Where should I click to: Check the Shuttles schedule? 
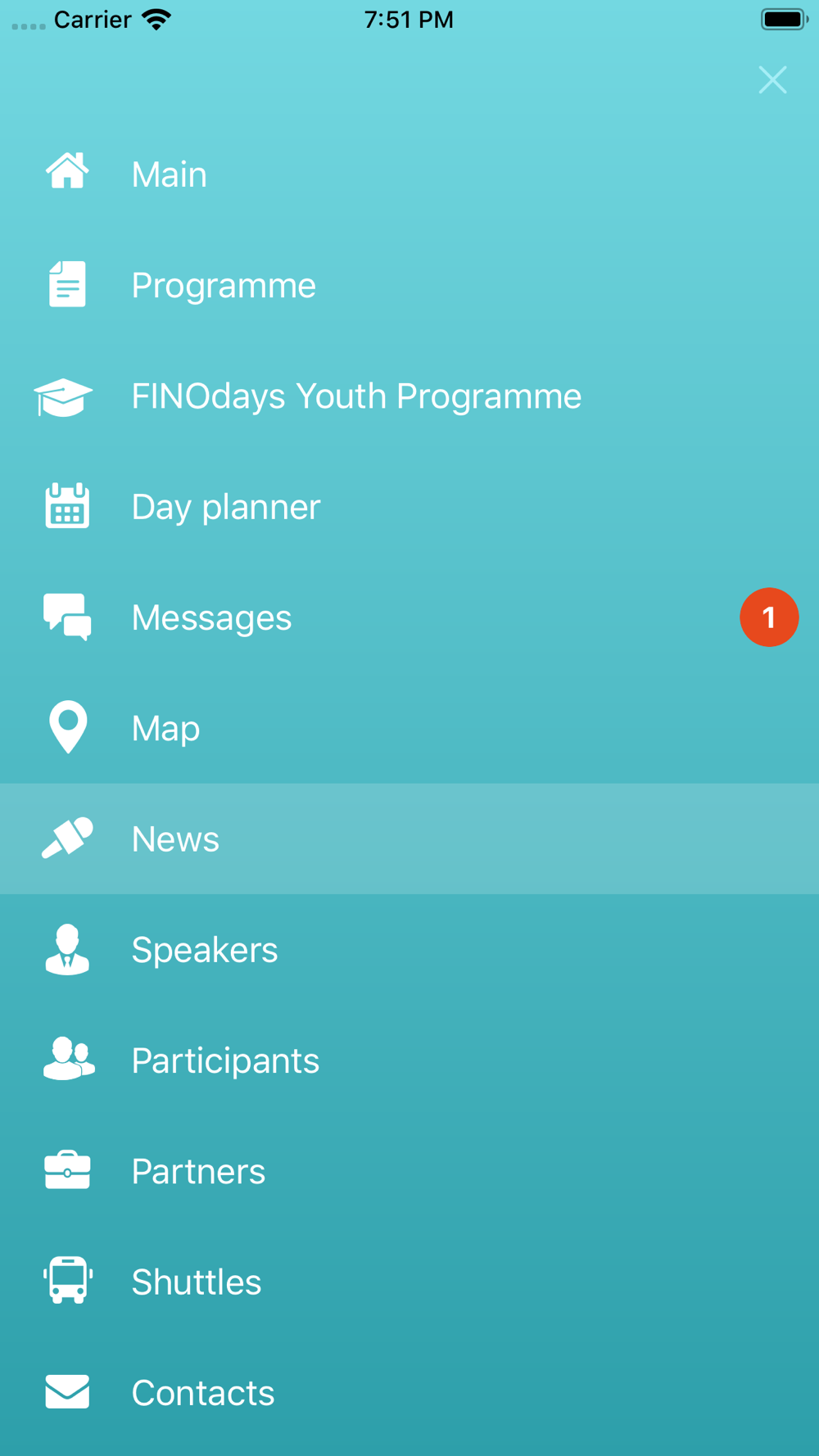[409, 1282]
